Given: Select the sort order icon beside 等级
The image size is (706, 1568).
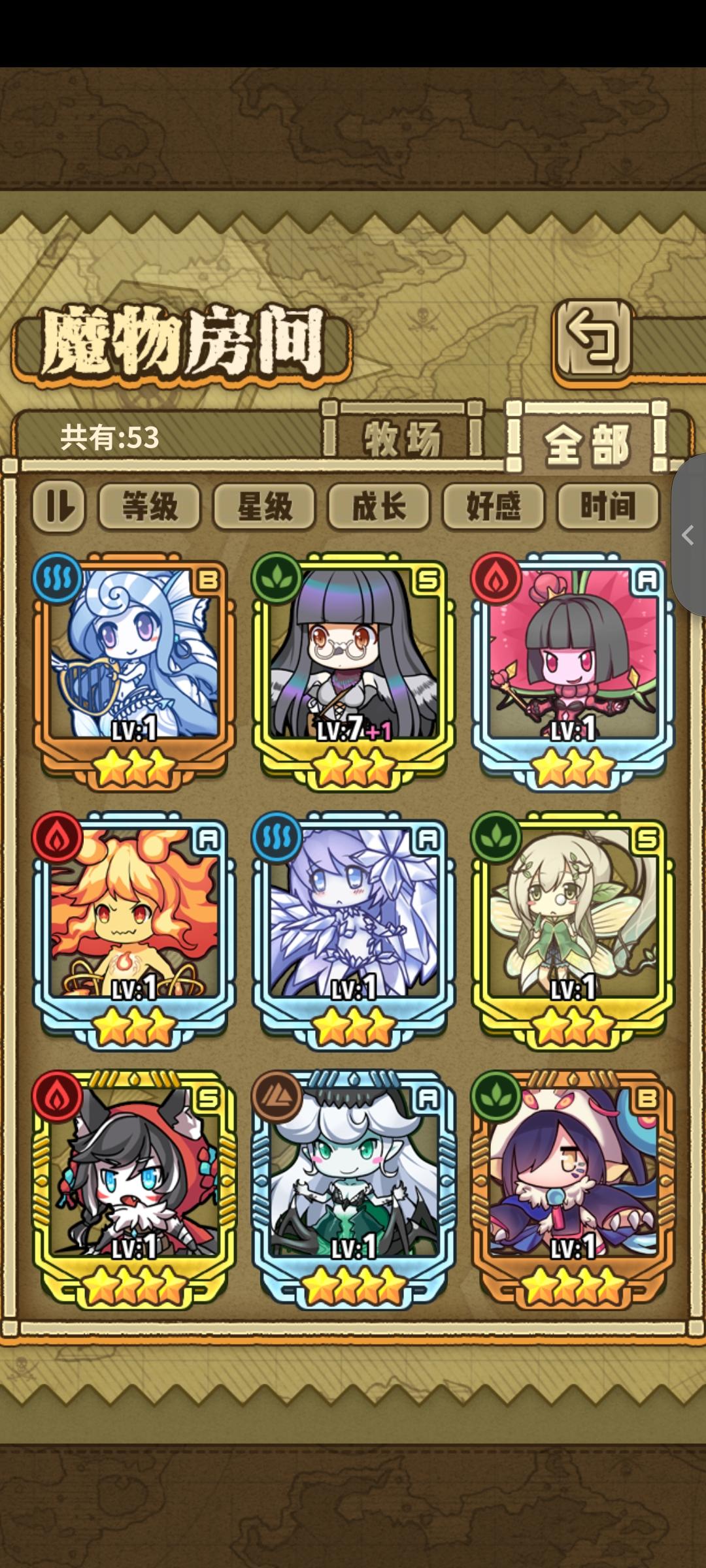Looking at the screenshot, I should point(59,506).
